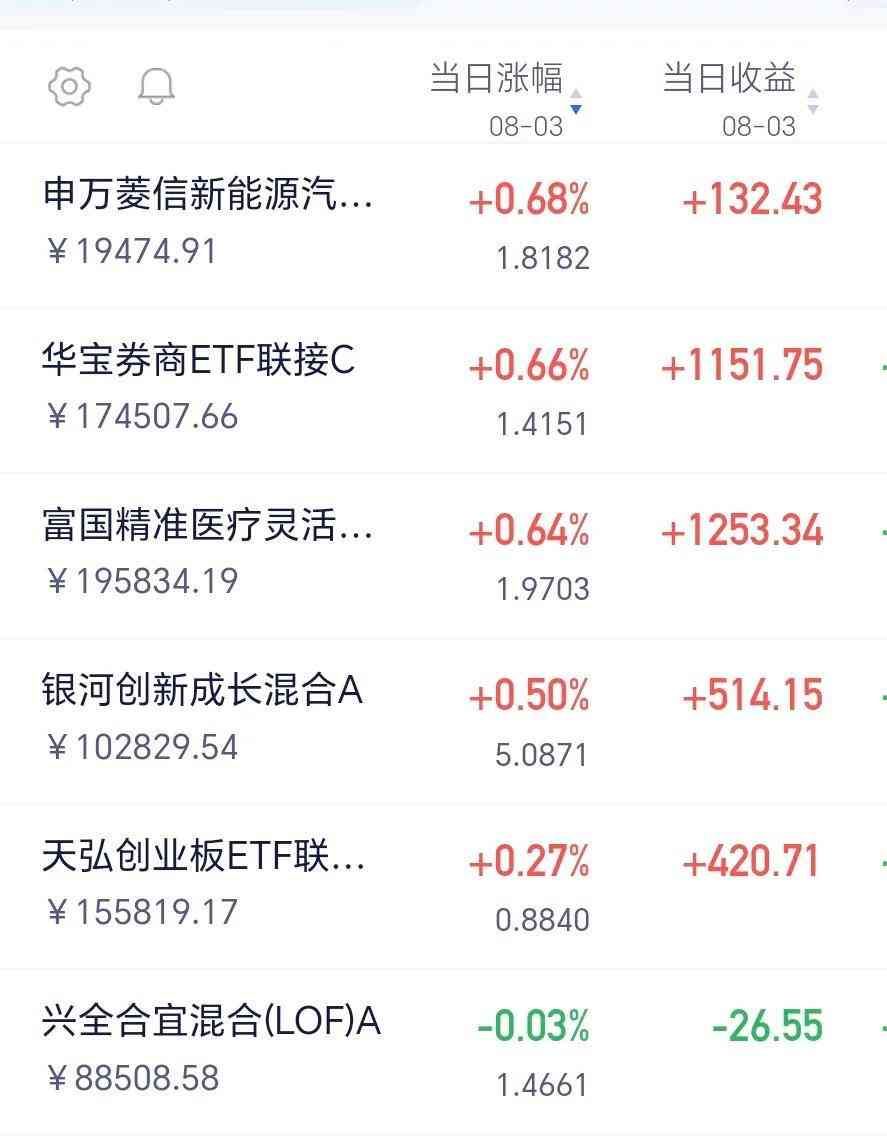Image resolution: width=887 pixels, height=1141 pixels.
Task: Open the settings gear icon
Action: tap(68, 87)
